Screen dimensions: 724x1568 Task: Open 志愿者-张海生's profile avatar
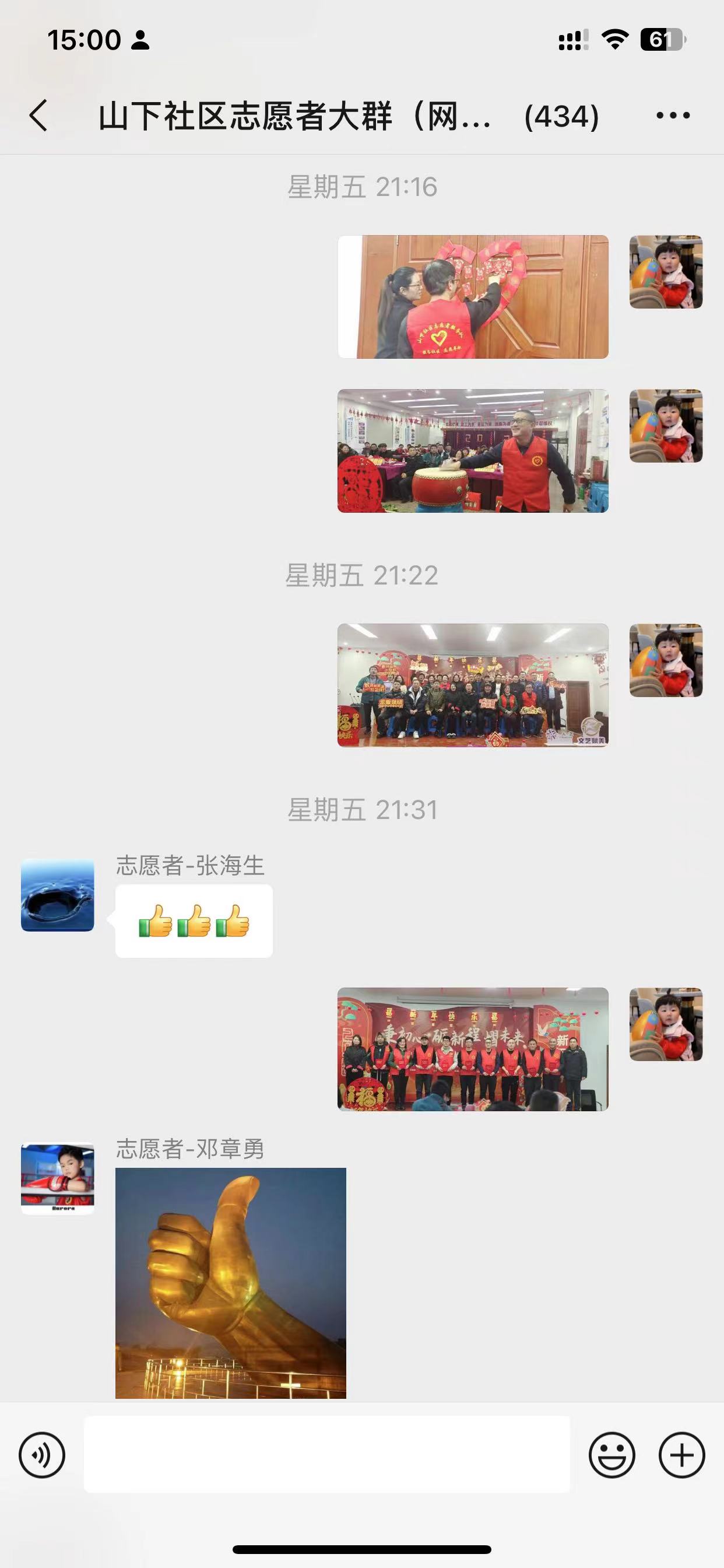tap(58, 895)
